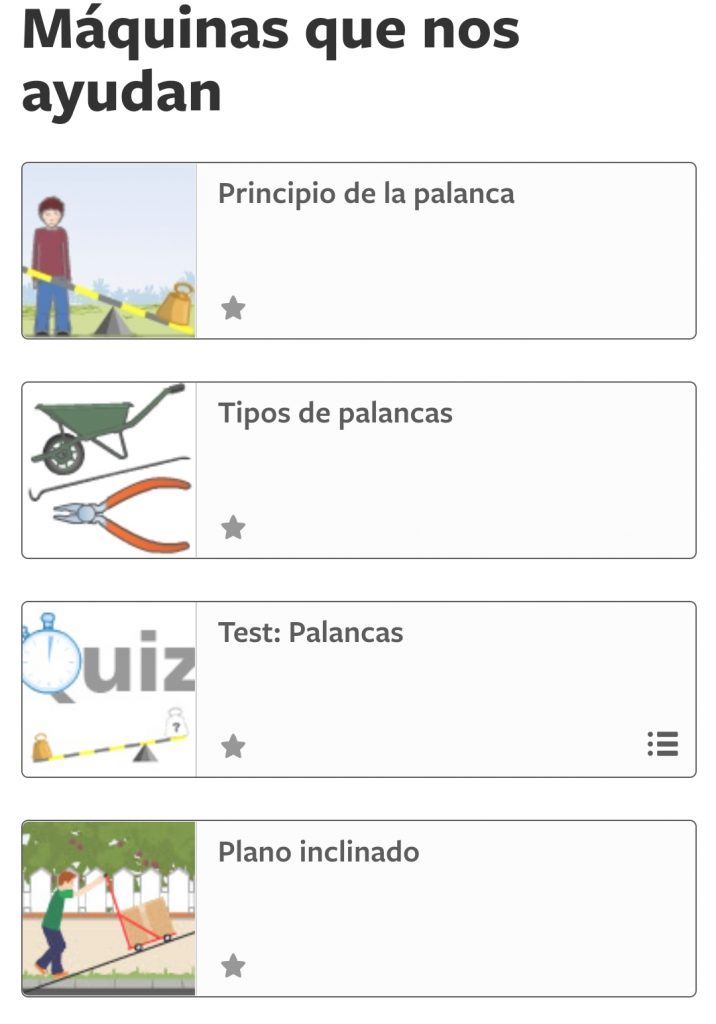Add Plano inclinado to favorites
716x1024 pixels.
pos(233,966)
